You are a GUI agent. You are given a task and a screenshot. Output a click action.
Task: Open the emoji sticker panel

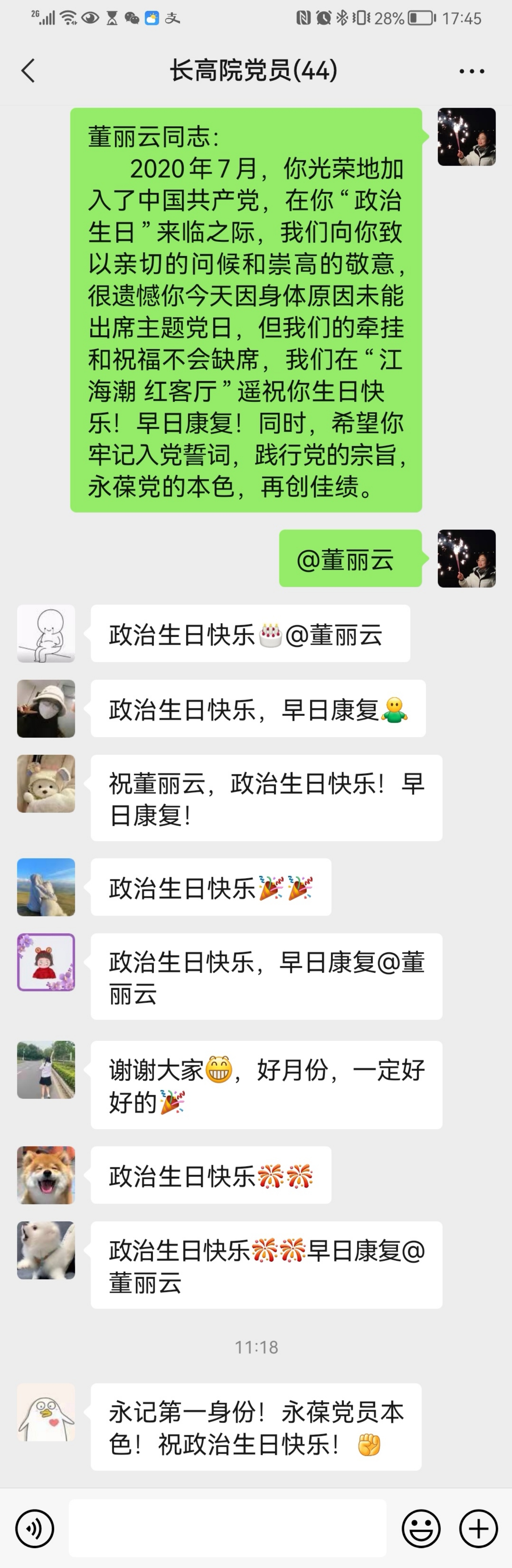[421, 1528]
